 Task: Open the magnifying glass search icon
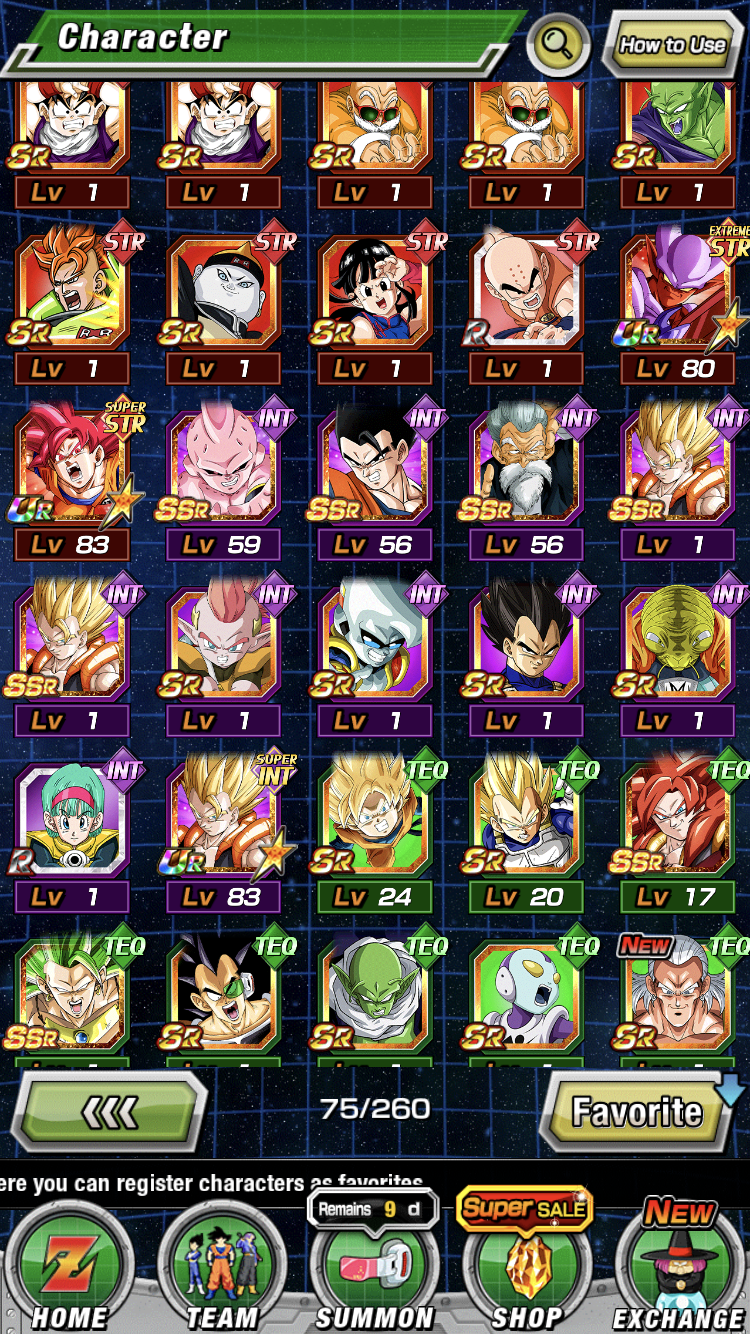pyautogui.click(x=558, y=44)
